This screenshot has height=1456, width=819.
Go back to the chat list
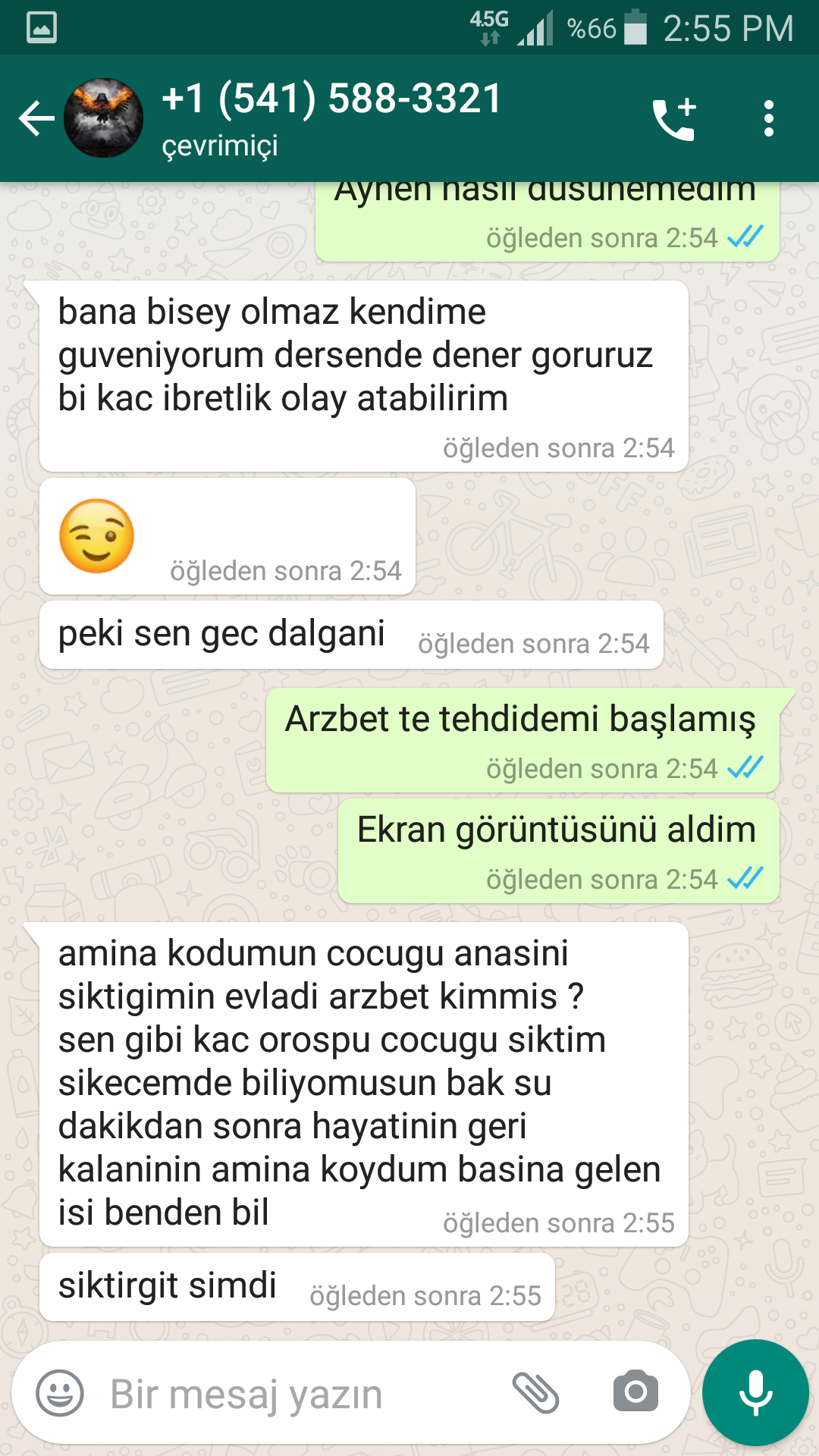click(x=36, y=119)
